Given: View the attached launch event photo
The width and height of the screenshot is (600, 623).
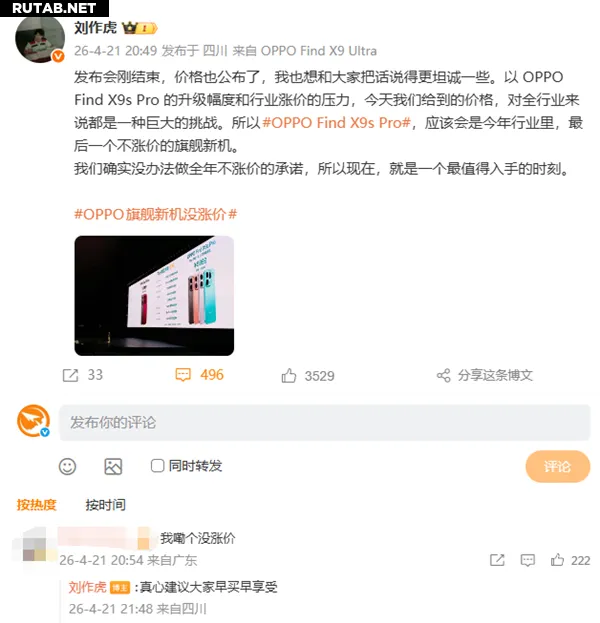Looking at the screenshot, I should (x=154, y=295).
